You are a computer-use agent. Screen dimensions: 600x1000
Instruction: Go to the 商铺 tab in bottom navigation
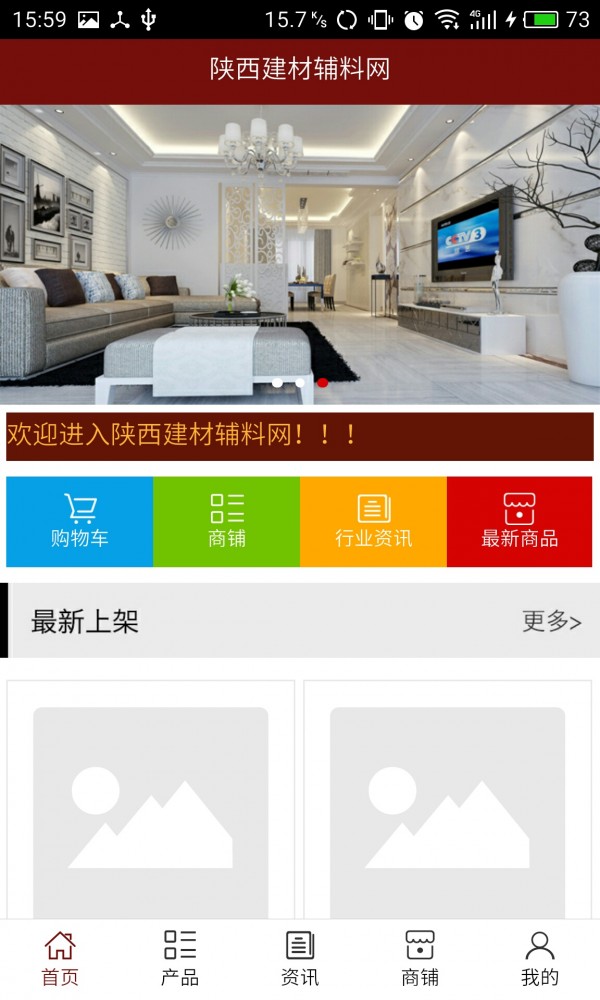pyautogui.click(x=420, y=958)
